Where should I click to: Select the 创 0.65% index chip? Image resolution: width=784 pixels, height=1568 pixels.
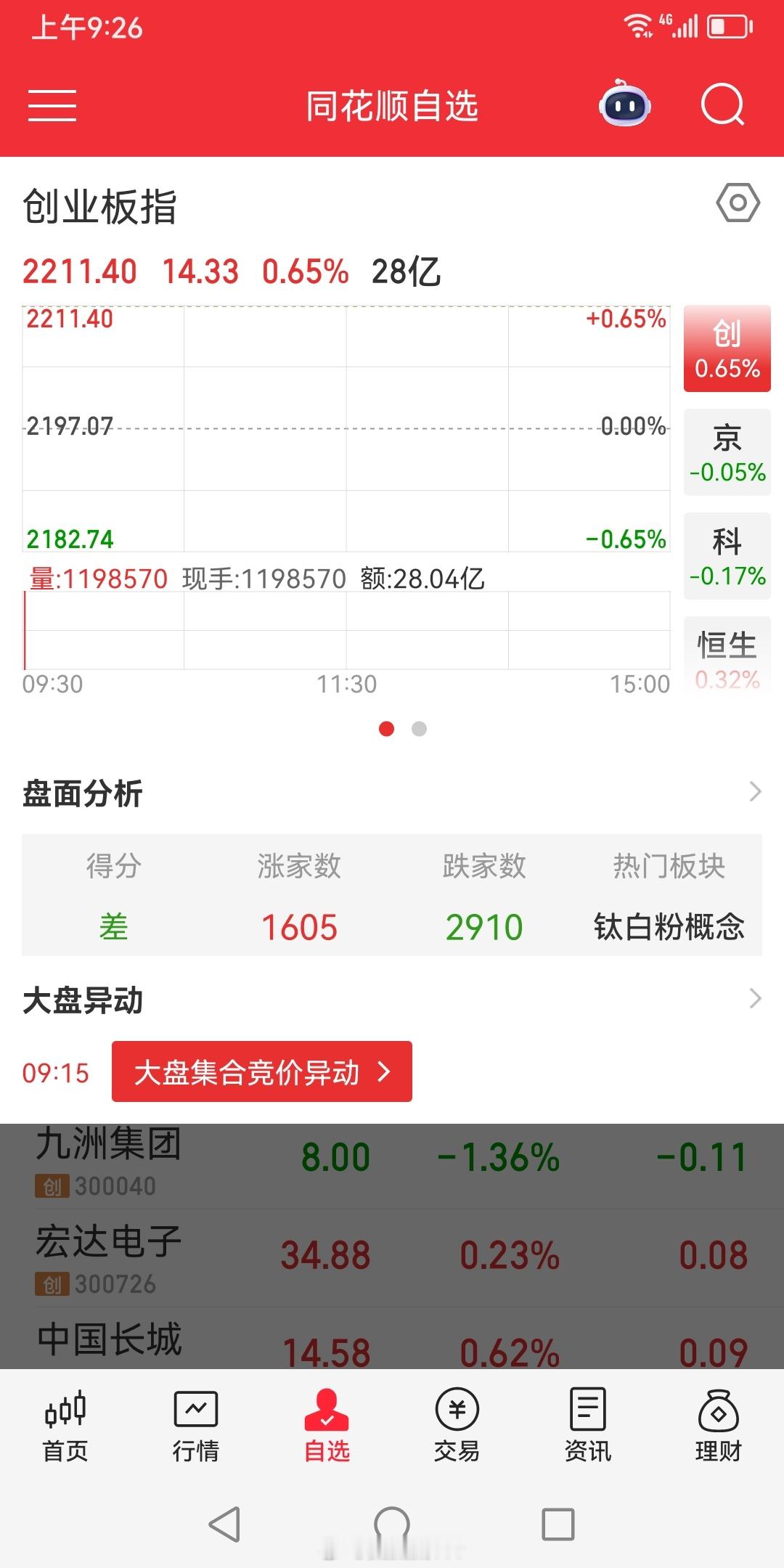(x=727, y=348)
